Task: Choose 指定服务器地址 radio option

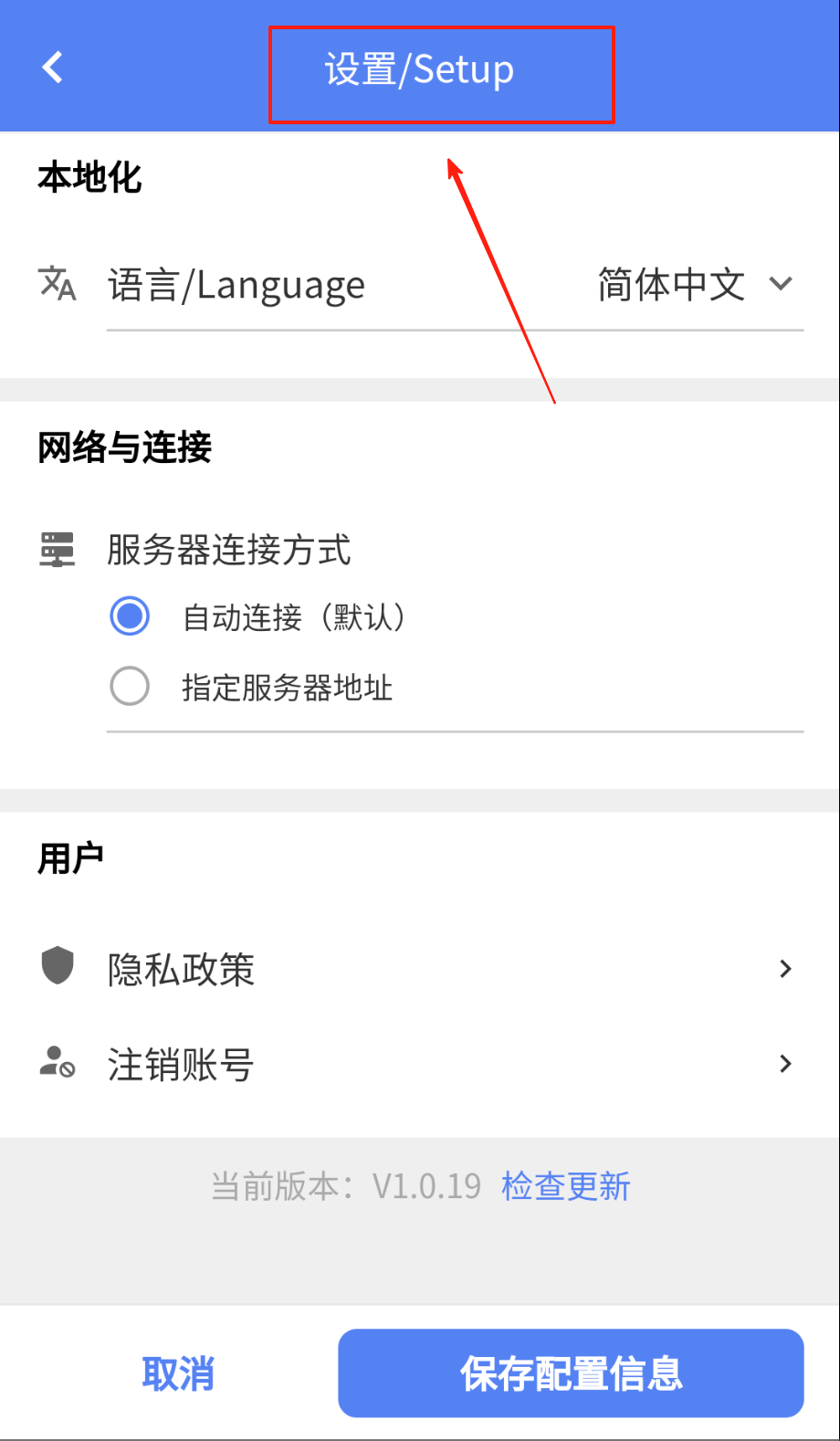Action: pos(130,686)
